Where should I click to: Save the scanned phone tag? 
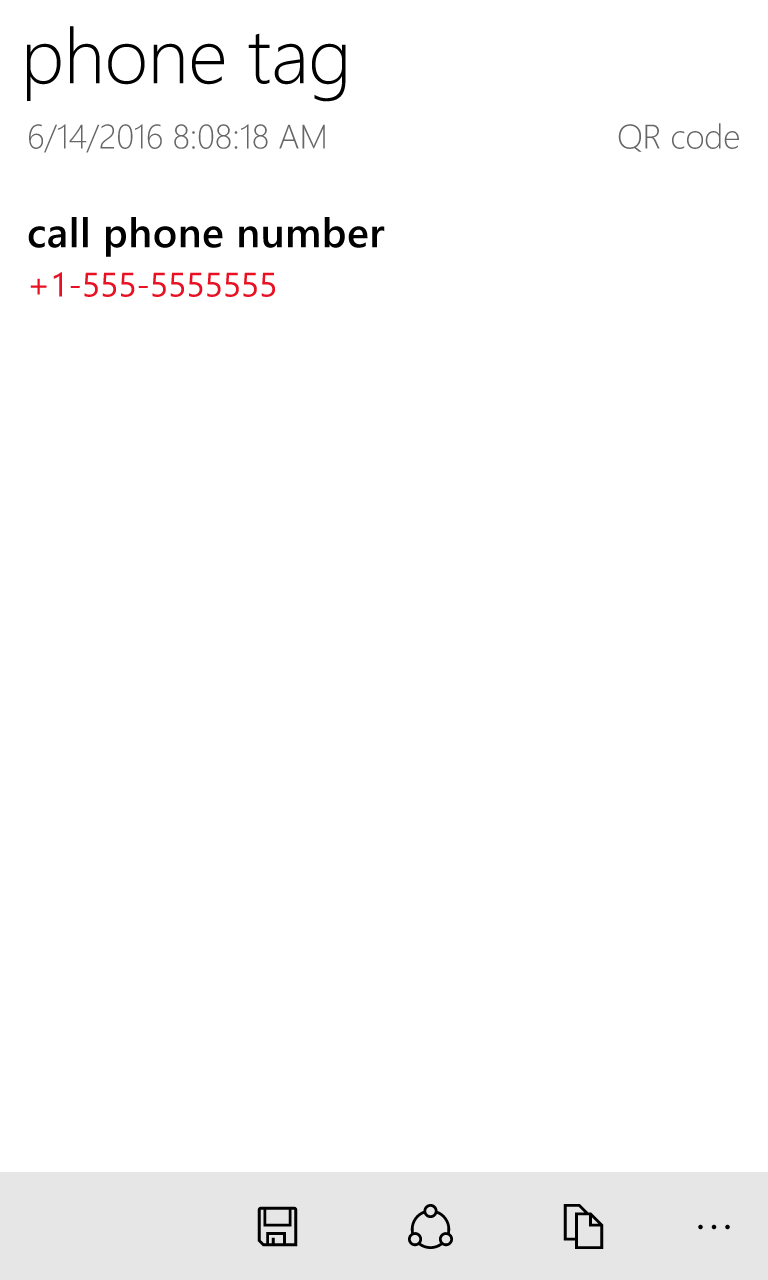pyautogui.click(x=277, y=1226)
